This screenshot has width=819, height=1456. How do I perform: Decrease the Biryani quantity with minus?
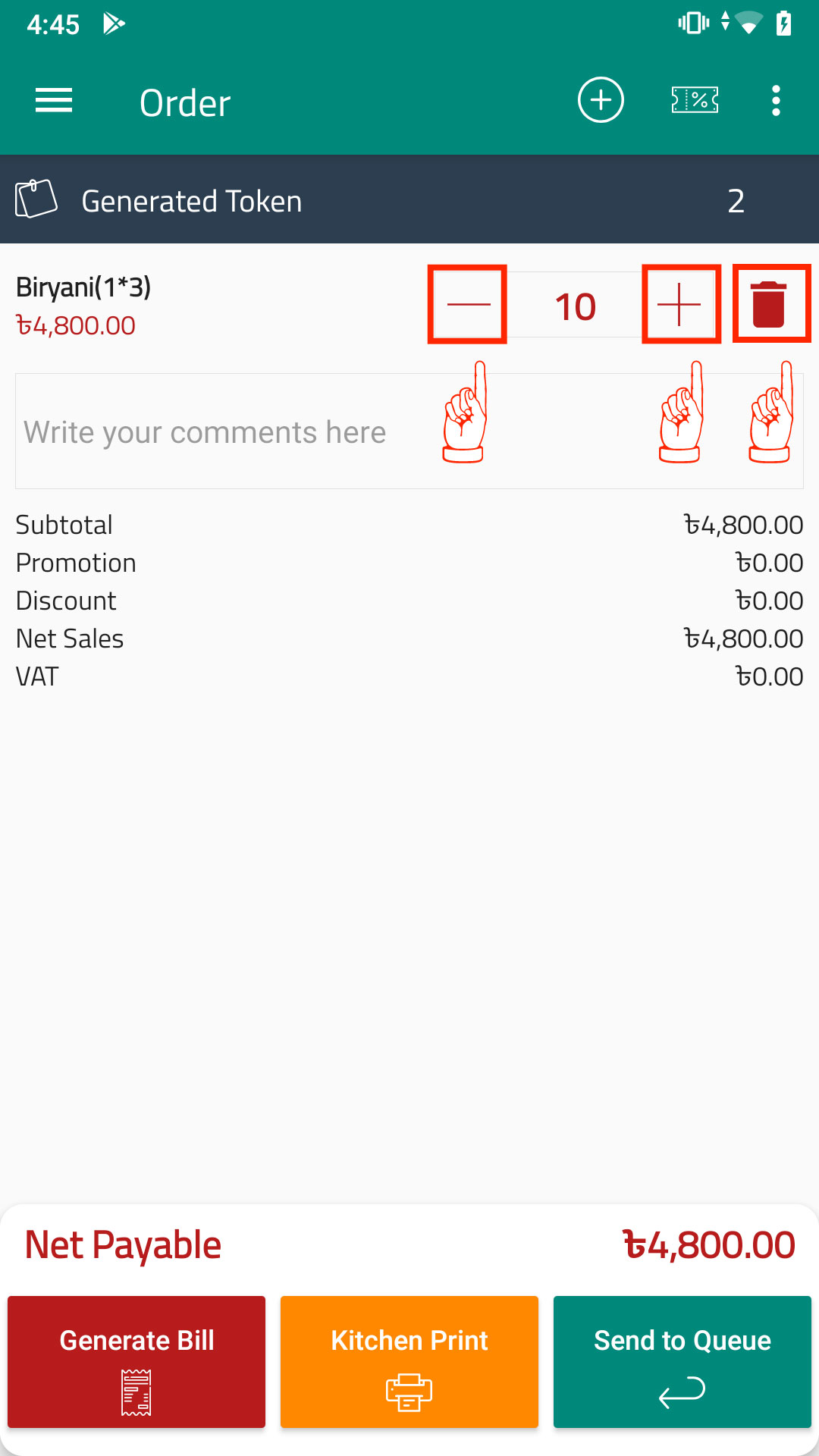click(468, 305)
